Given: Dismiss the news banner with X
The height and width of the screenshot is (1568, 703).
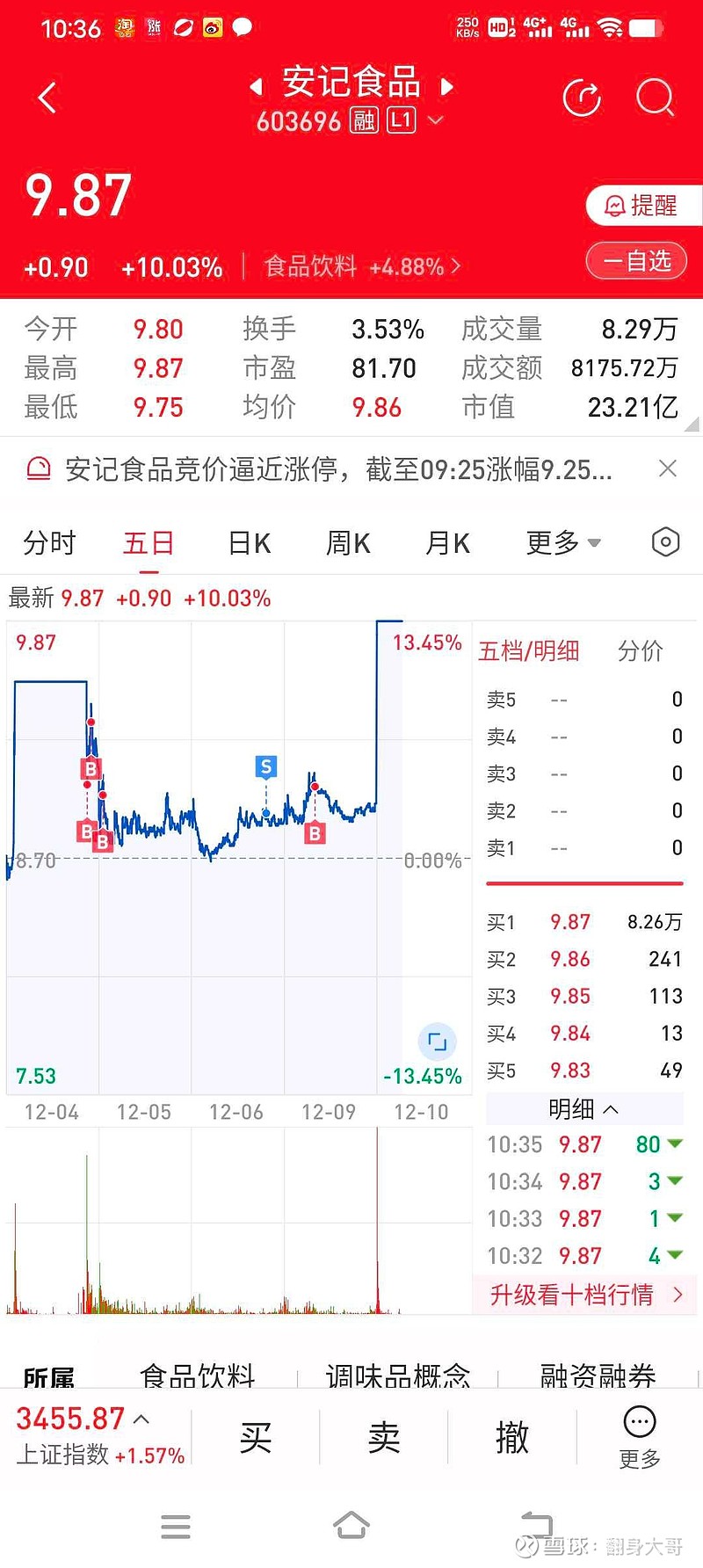Looking at the screenshot, I should [x=668, y=468].
